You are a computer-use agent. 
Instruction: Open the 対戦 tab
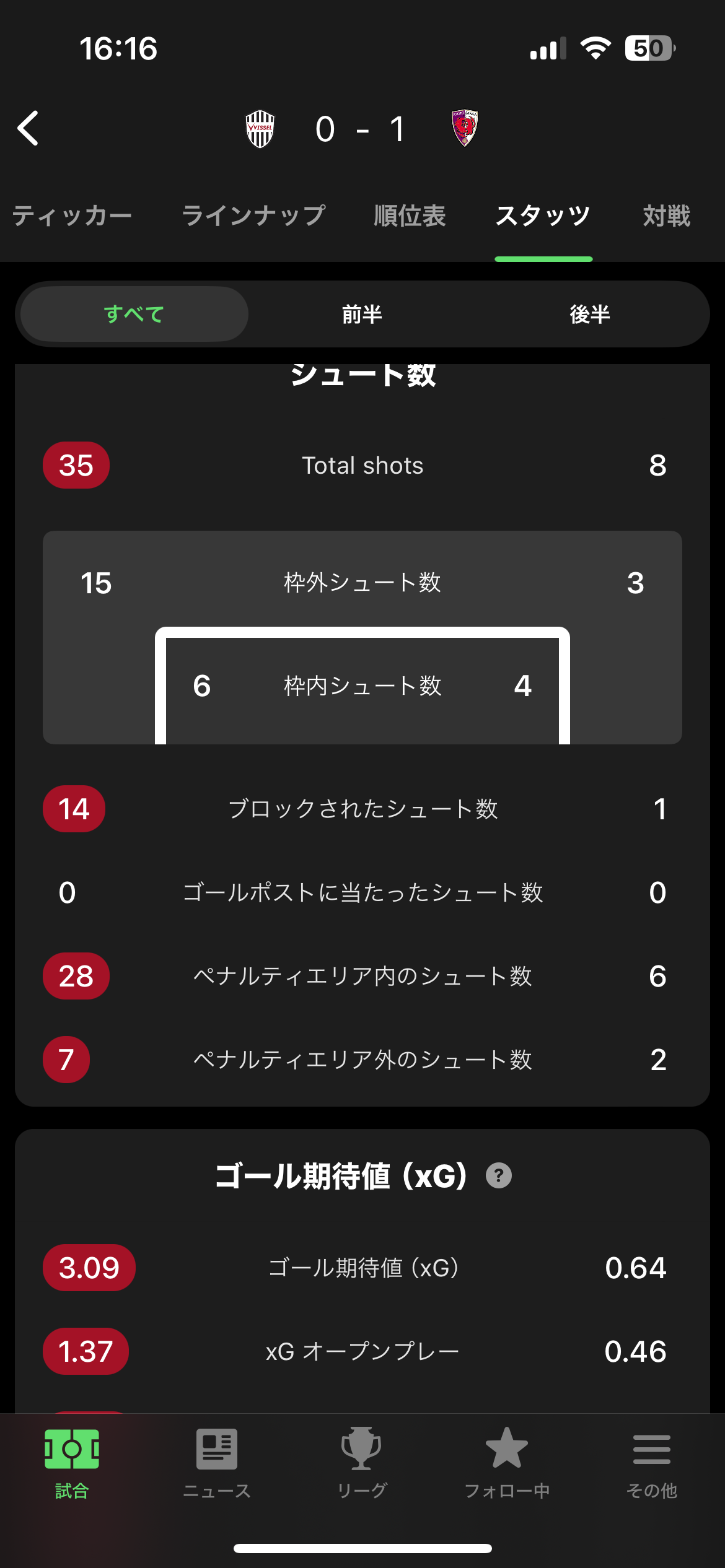[x=666, y=216]
